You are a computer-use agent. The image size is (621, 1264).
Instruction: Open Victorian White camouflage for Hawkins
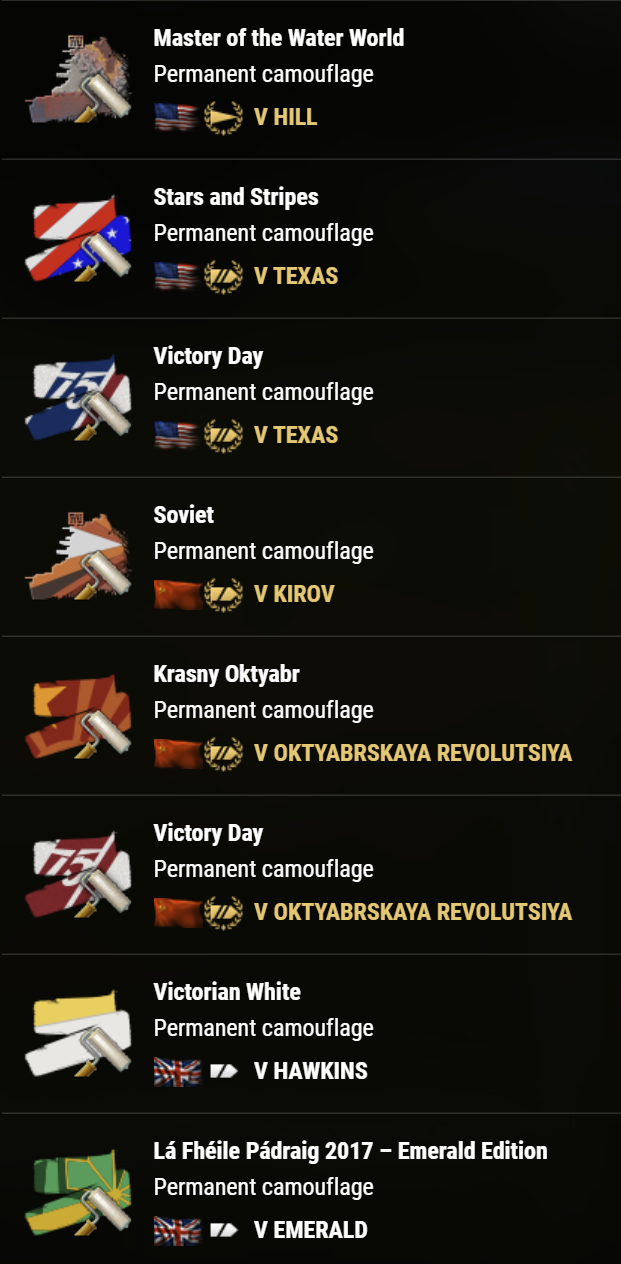coord(227,992)
